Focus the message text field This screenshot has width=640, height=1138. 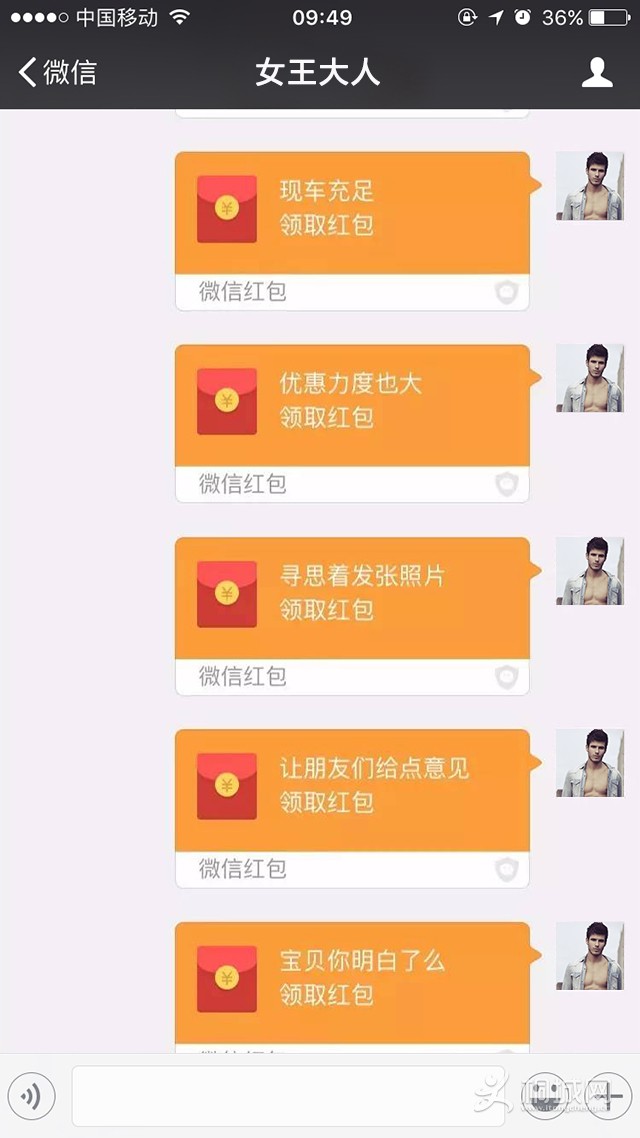click(x=288, y=1096)
